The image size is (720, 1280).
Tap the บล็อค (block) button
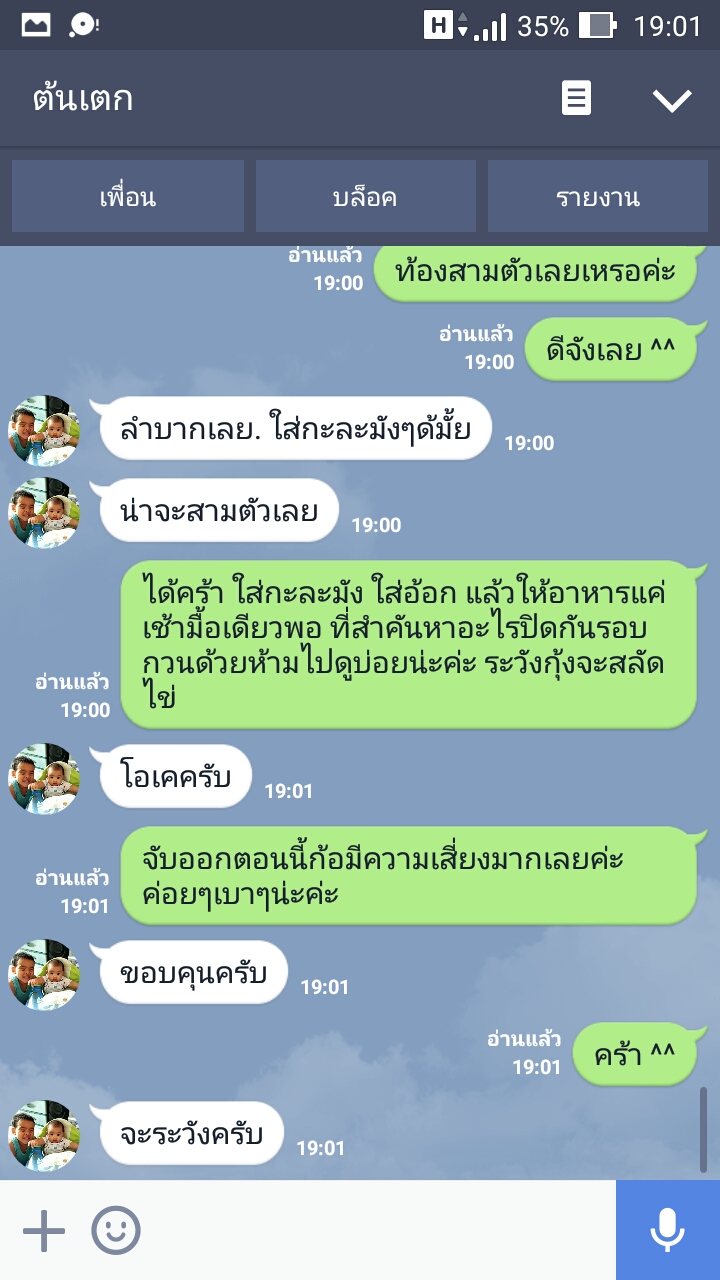[365, 197]
